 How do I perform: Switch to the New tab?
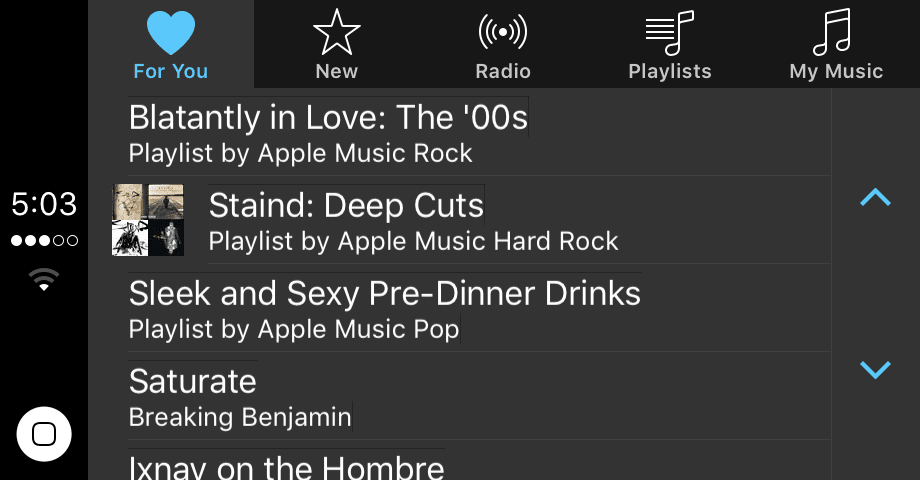tap(336, 45)
